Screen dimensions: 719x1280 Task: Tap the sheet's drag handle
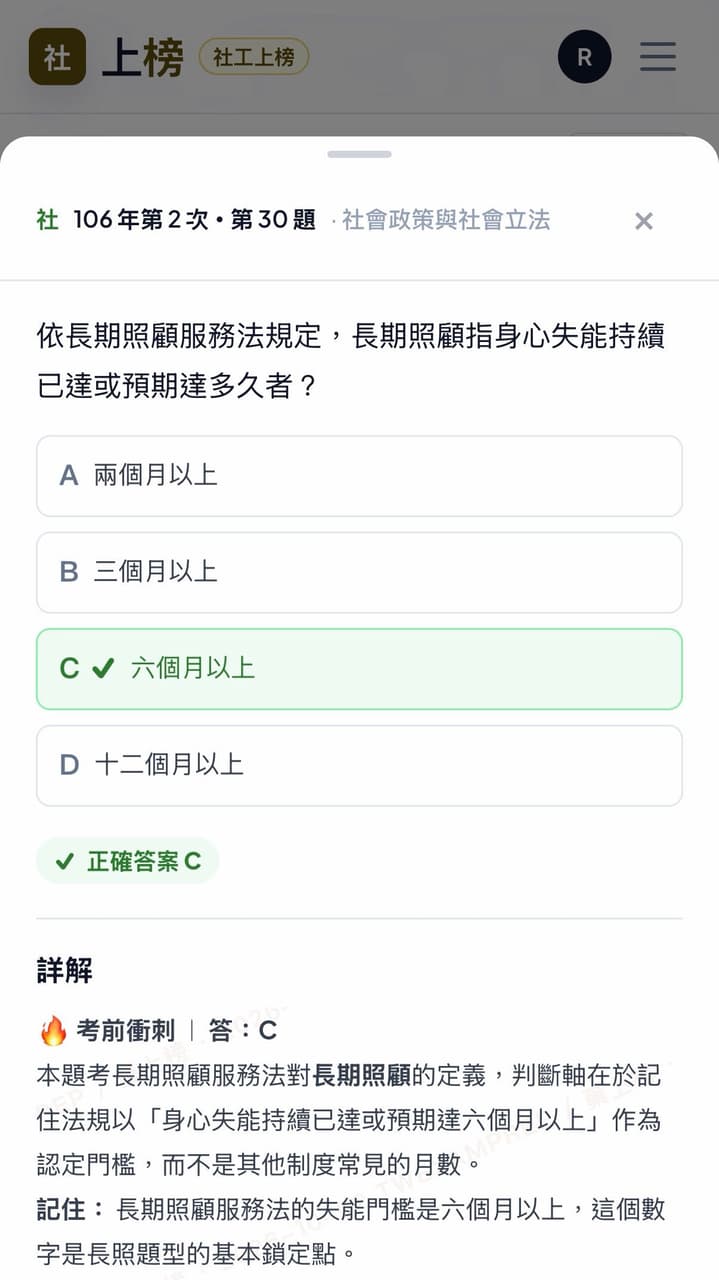(x=359, y=154)
